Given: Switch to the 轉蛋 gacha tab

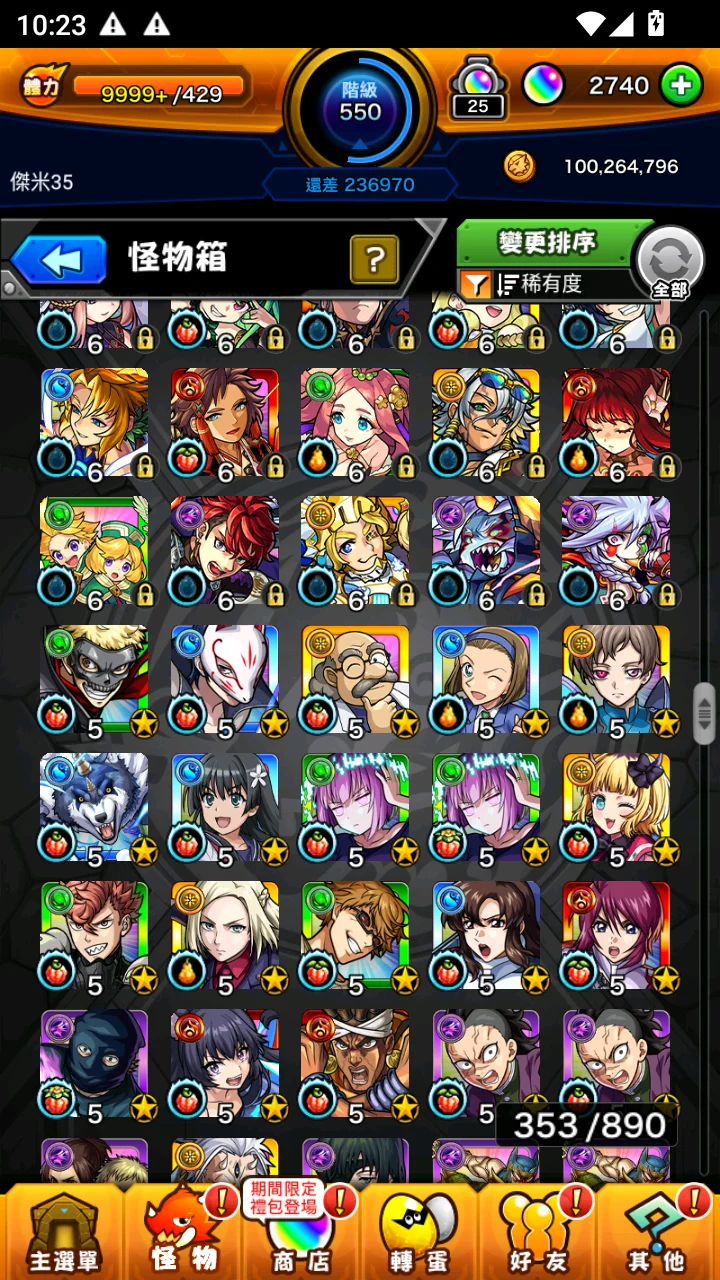Looking at the screenshot, I should [x=418, y=1232].
